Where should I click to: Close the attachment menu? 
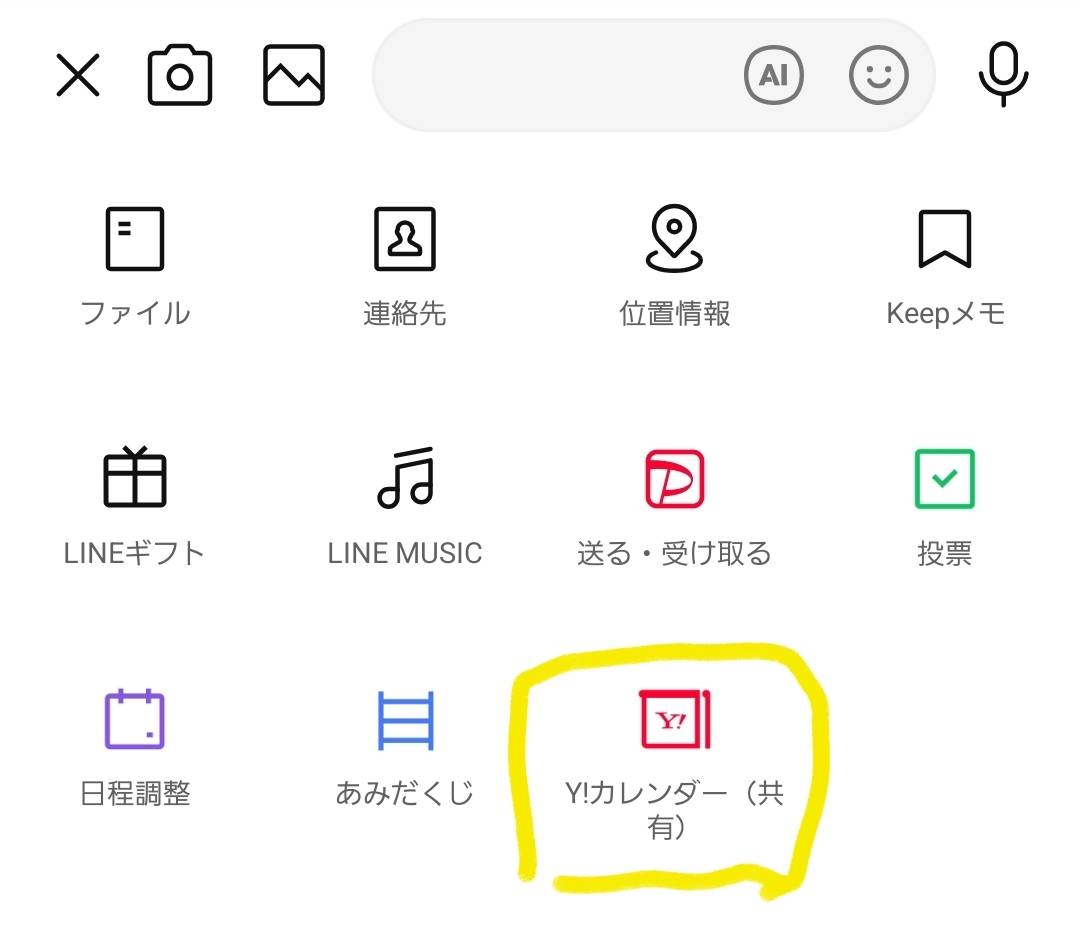pyautogui.click(x=78, y=75)
